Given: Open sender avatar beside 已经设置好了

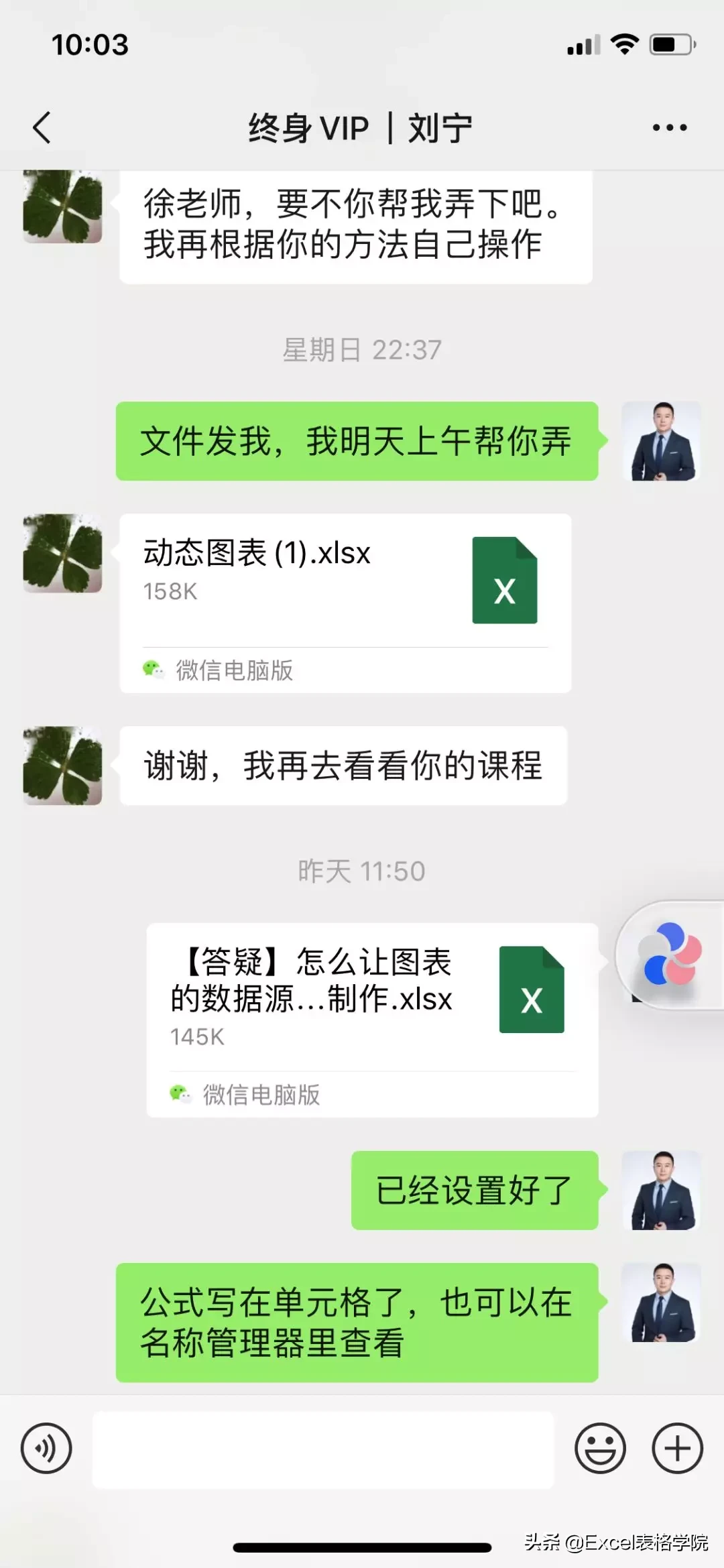Looking at the screenshot, I should click(x=661, y=1190).
